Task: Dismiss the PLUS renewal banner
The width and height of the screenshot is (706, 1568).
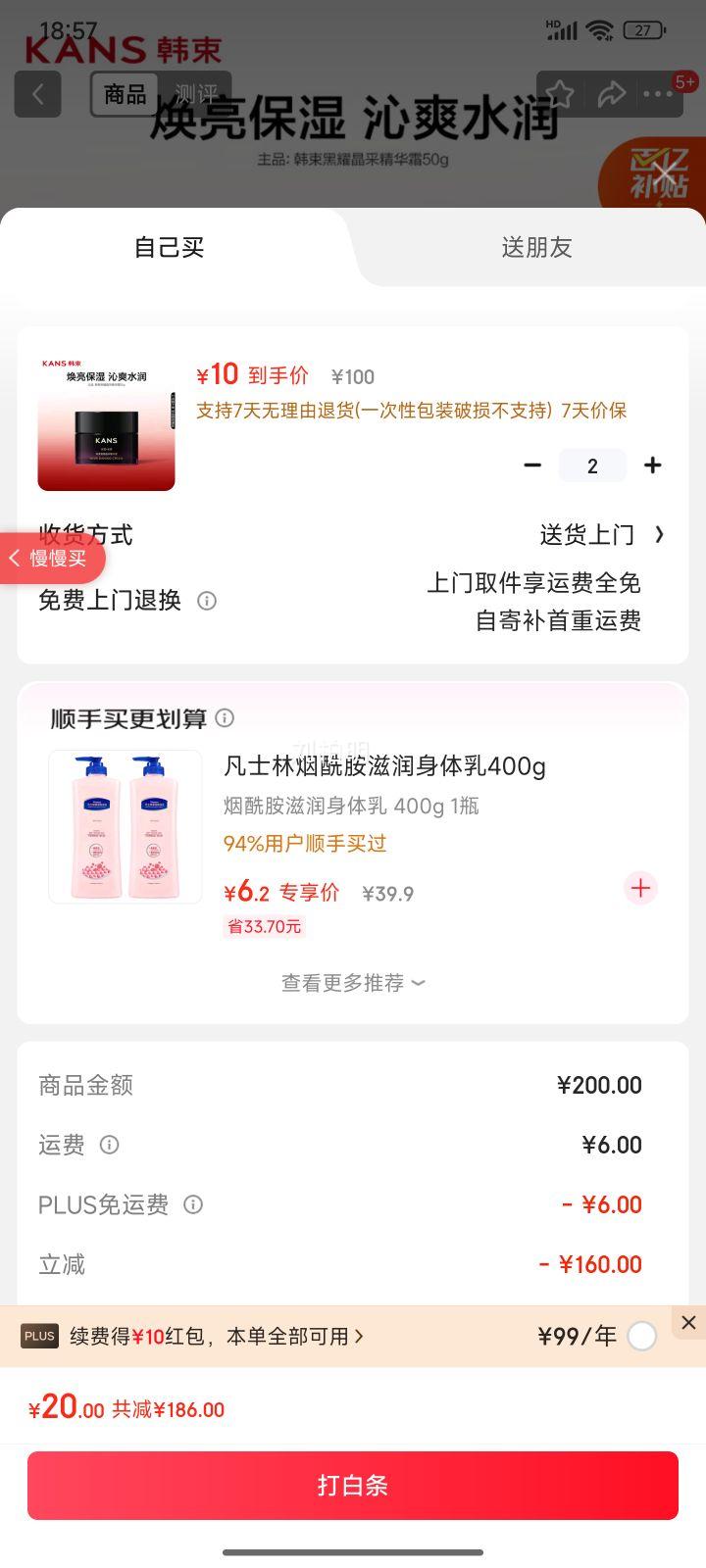Action: point(688,1322)
